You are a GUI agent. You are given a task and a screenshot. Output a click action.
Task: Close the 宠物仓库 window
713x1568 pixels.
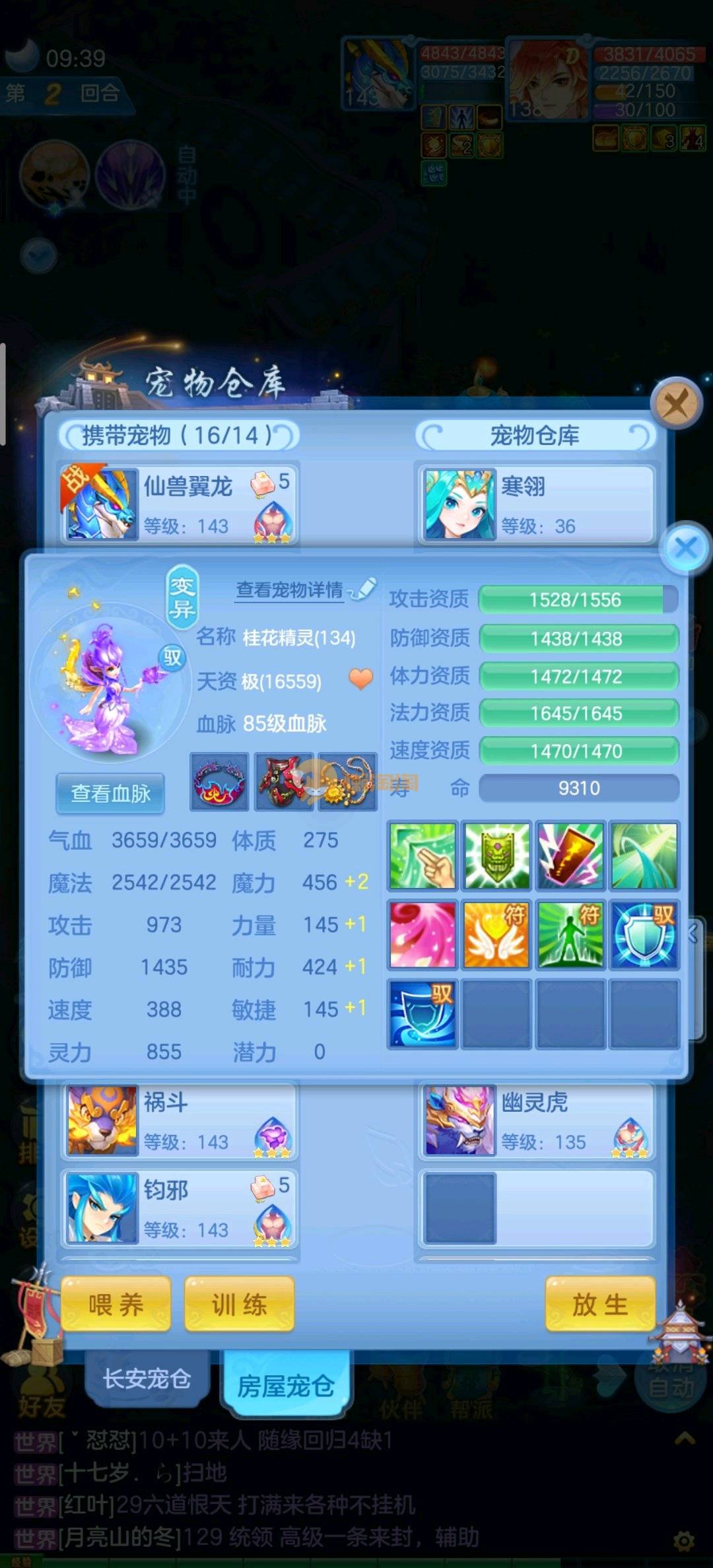point(675,403)
